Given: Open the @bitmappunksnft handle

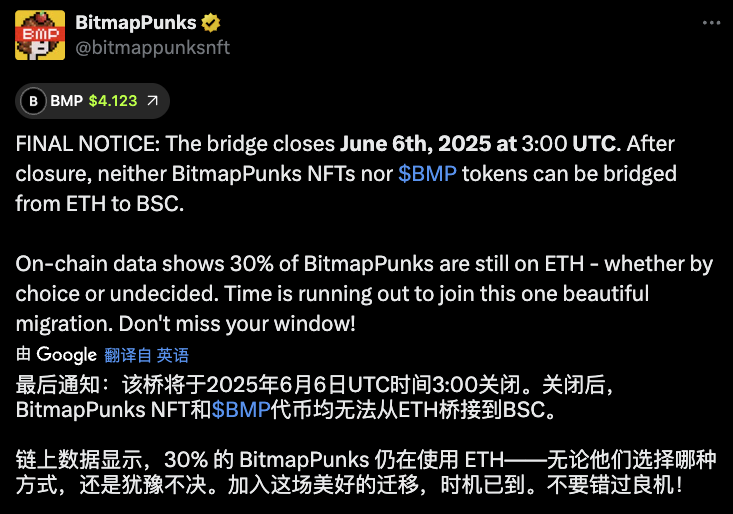Looking at the screenshot, I should pyautogui.click(x=152, y=47).
